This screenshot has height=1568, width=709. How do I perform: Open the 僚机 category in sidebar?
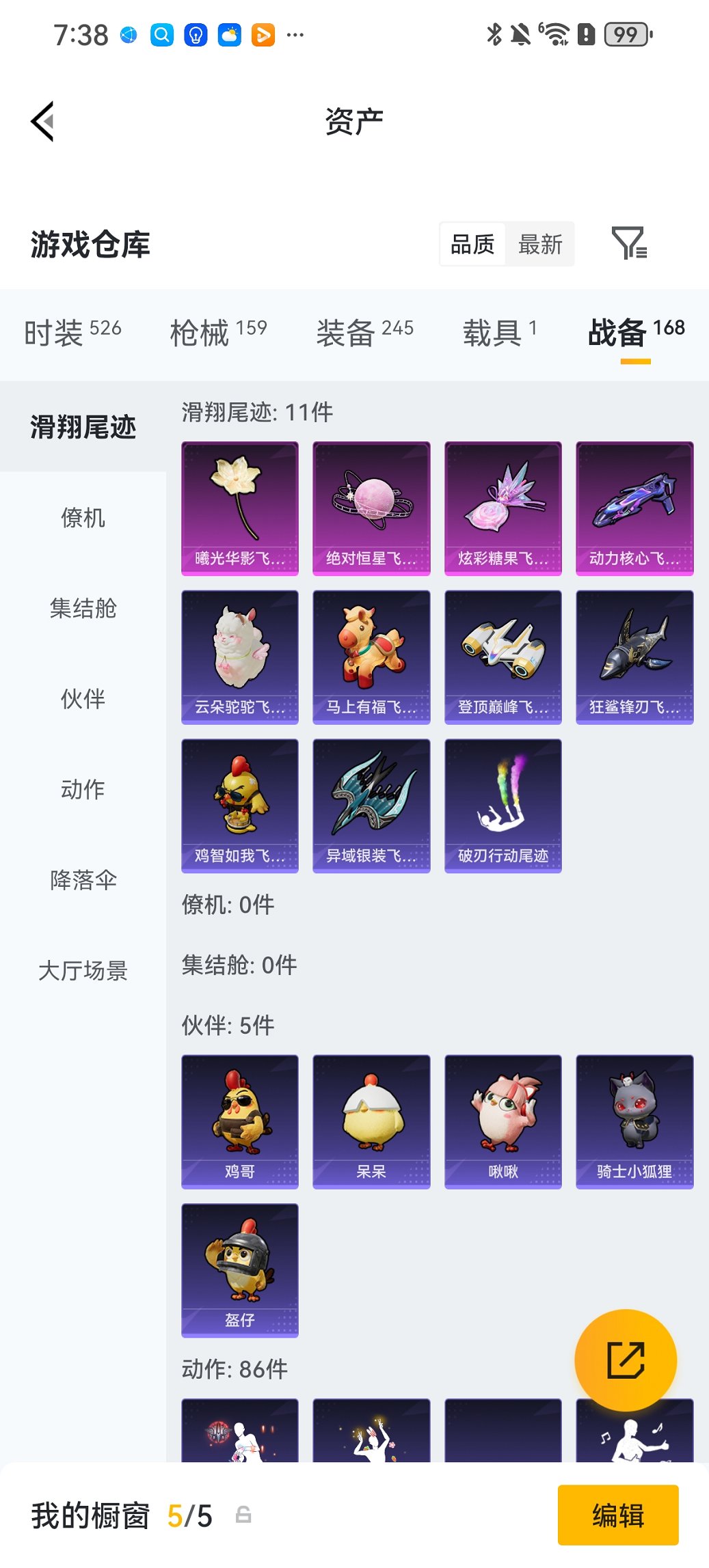tap(83, 519)
